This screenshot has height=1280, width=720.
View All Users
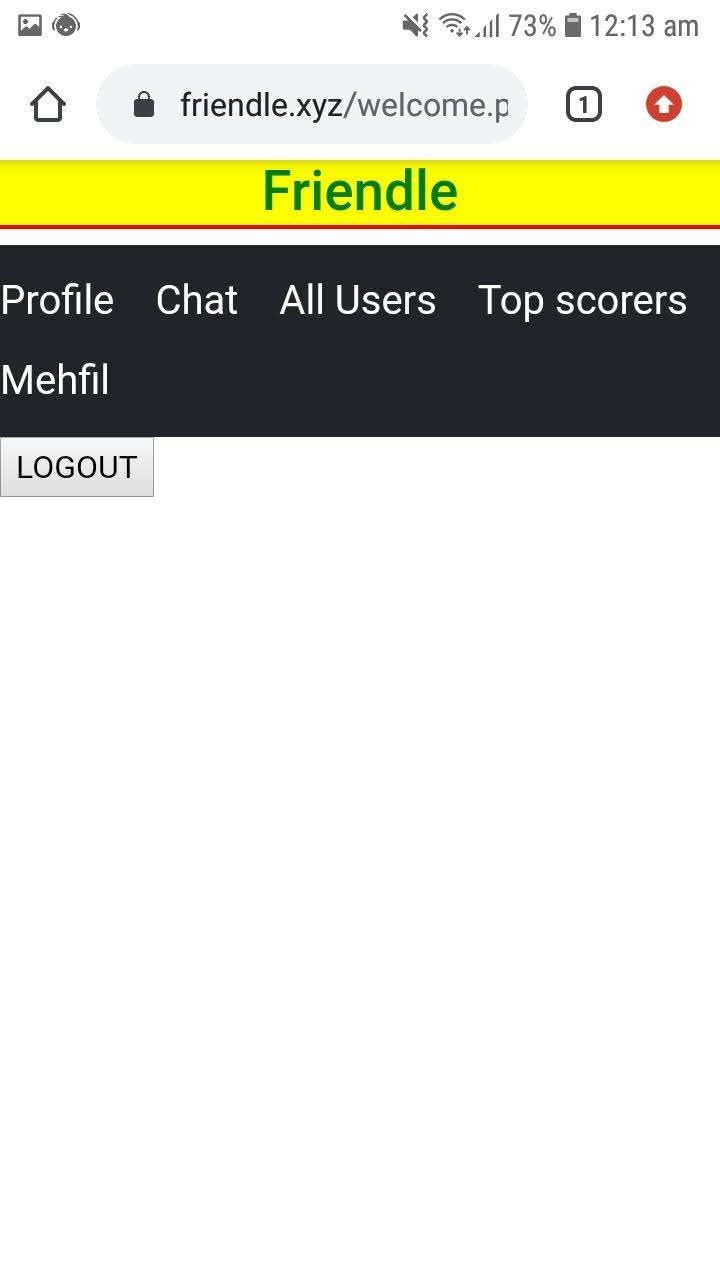tap(358, 300)
